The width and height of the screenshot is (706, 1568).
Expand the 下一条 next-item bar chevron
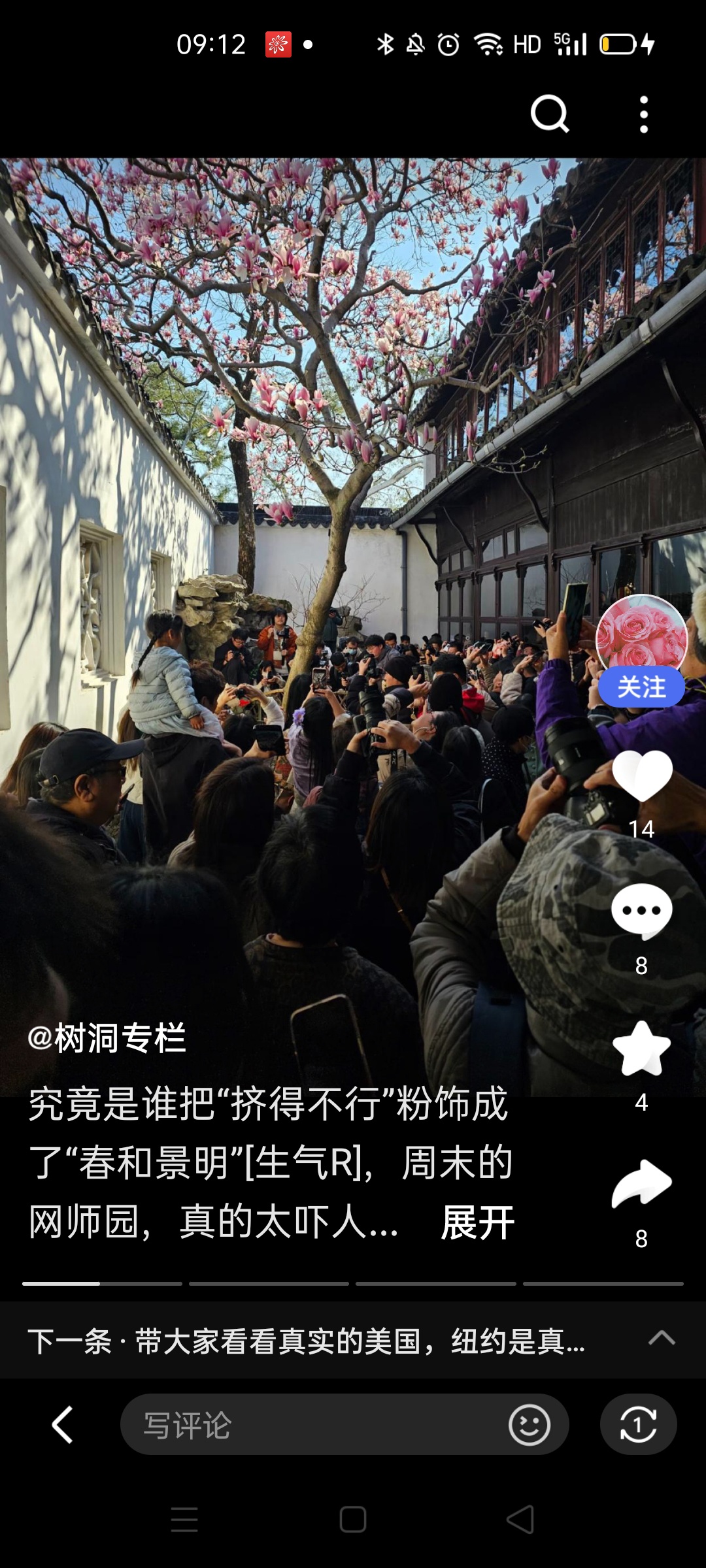pos(662,1338)
